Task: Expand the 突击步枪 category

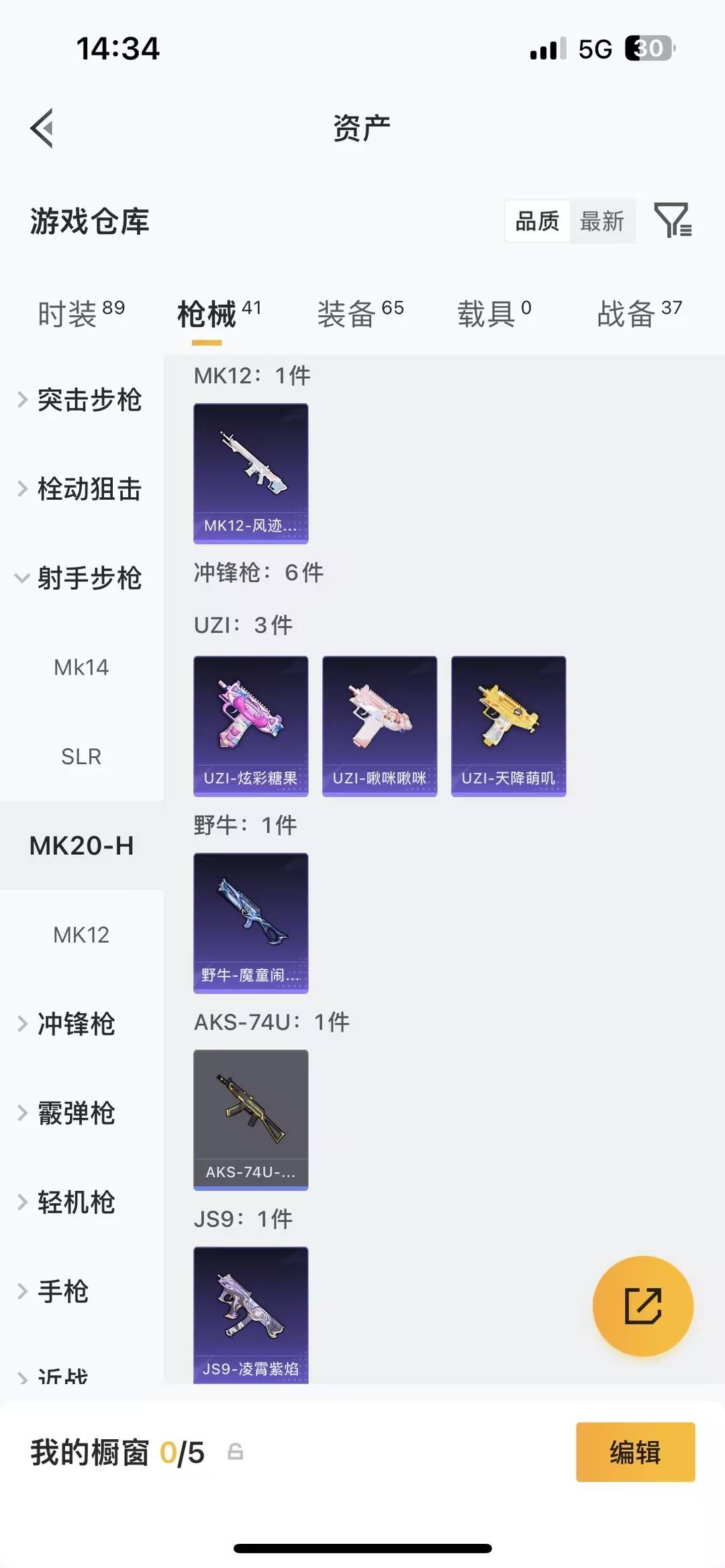Action: (91, 401)
